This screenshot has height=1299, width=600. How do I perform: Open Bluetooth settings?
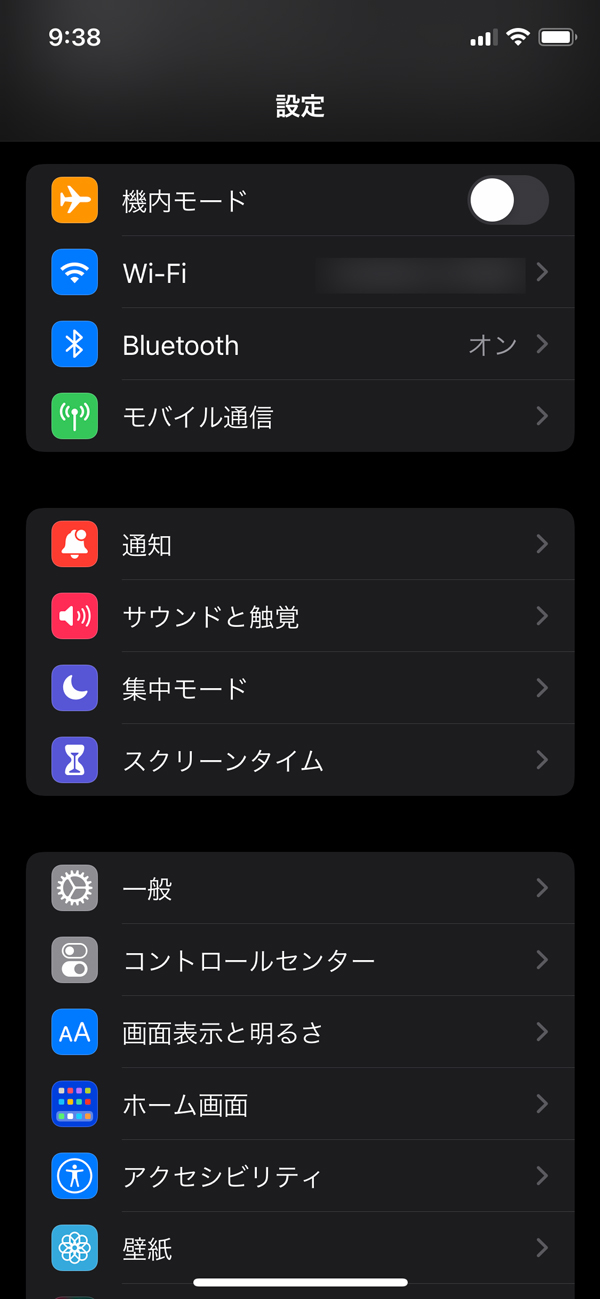(x=300, y=345)
